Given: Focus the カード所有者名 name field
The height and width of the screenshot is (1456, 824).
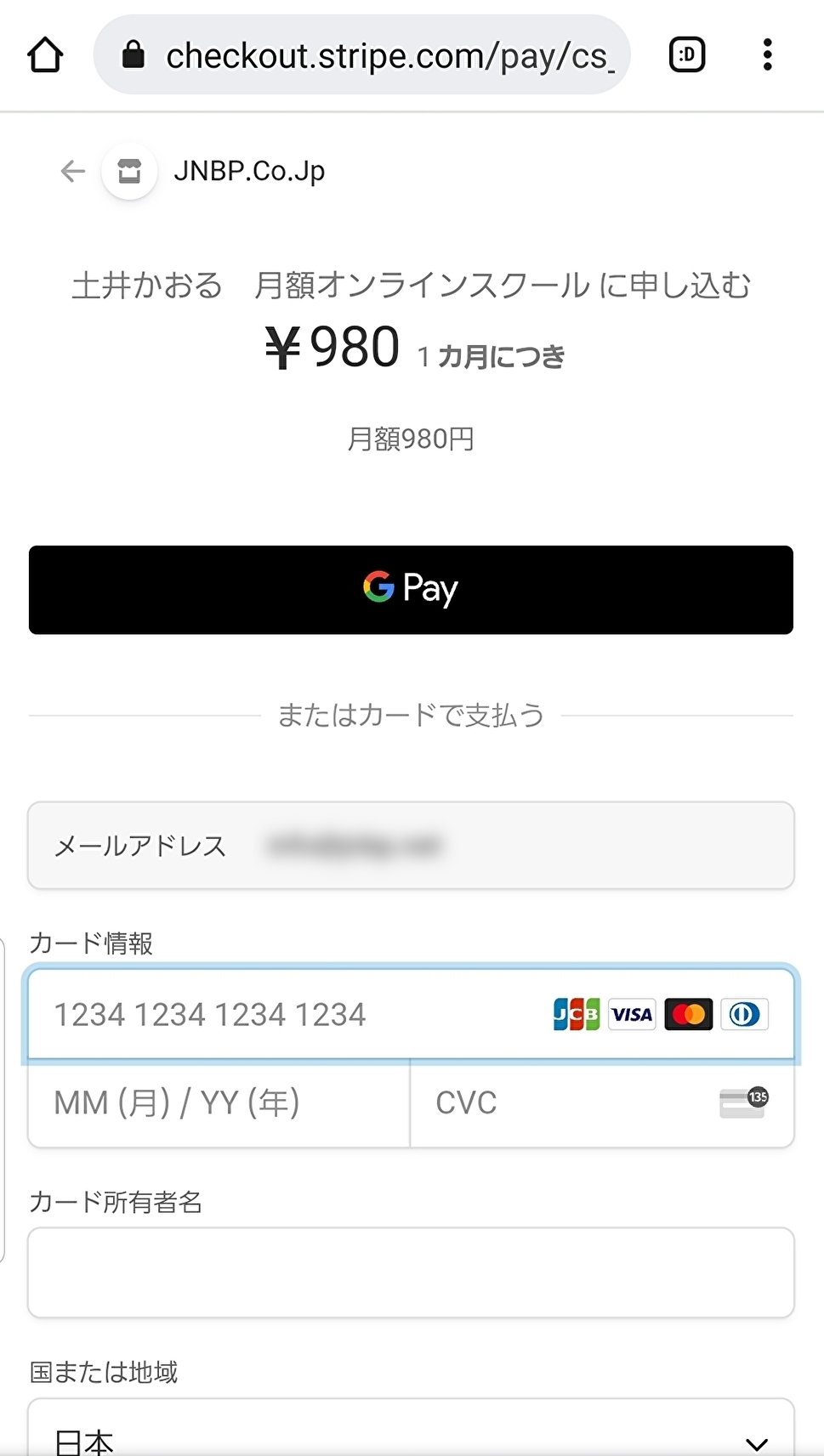Looking at the screenshot, I should (411, 1272).
